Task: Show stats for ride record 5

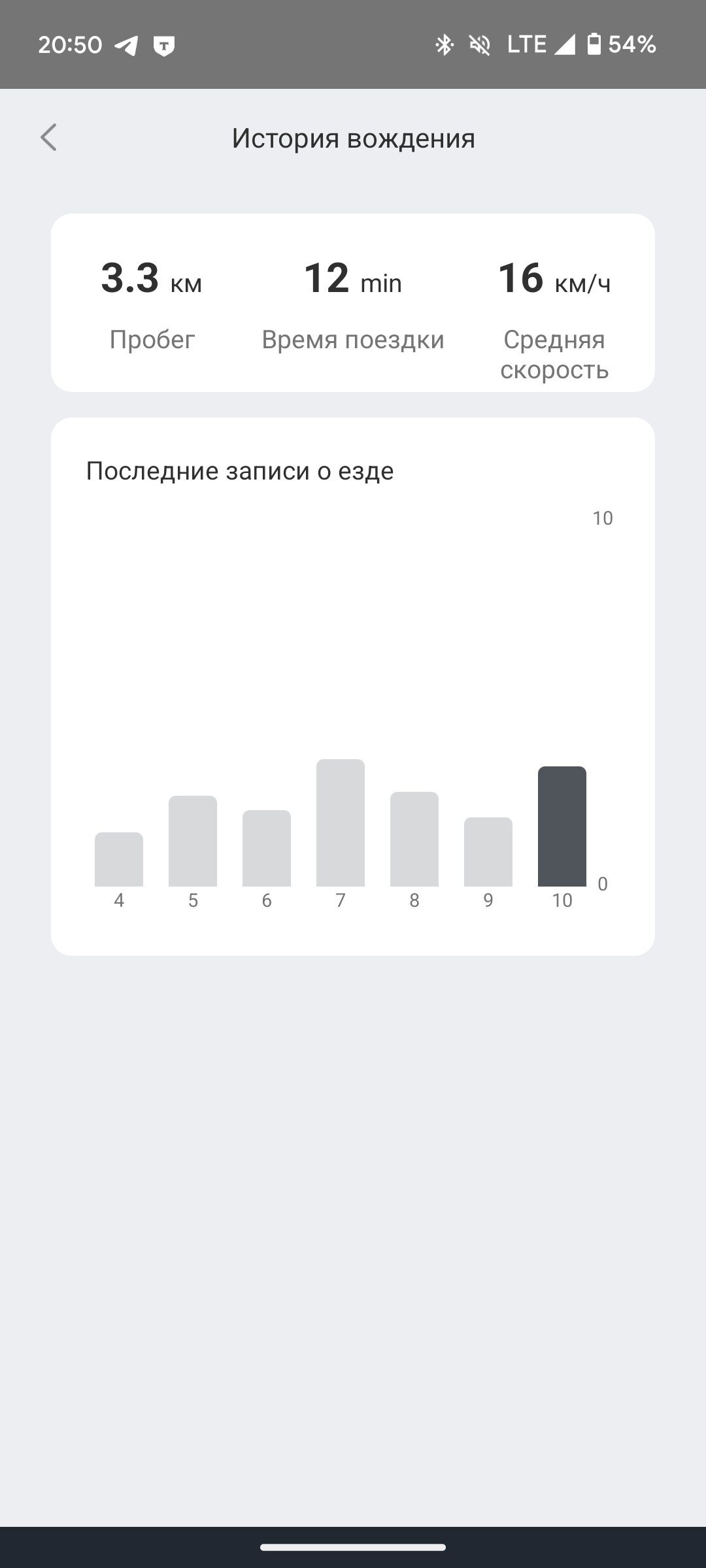Action: pos(193,841)
